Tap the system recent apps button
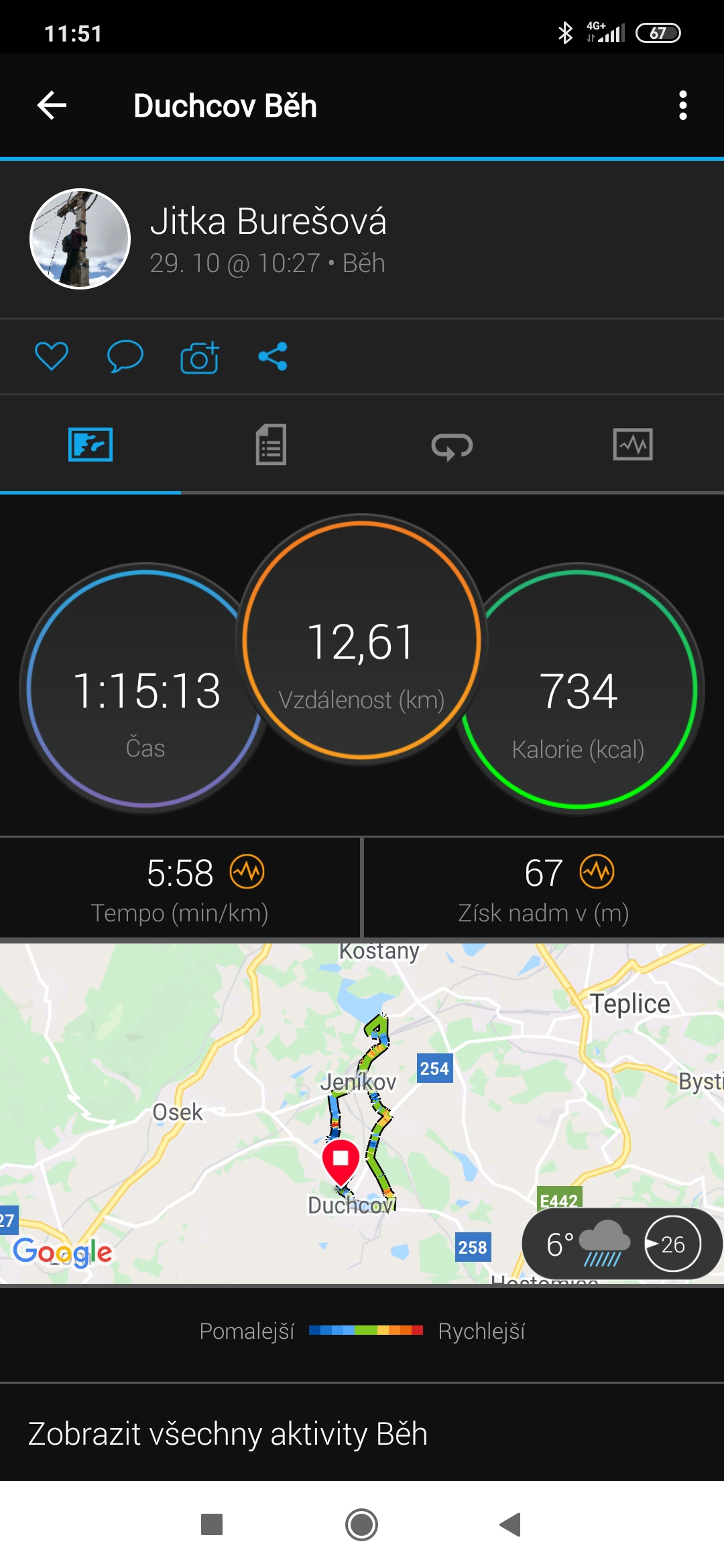 pyautogui.click(x=212, y=1524)
